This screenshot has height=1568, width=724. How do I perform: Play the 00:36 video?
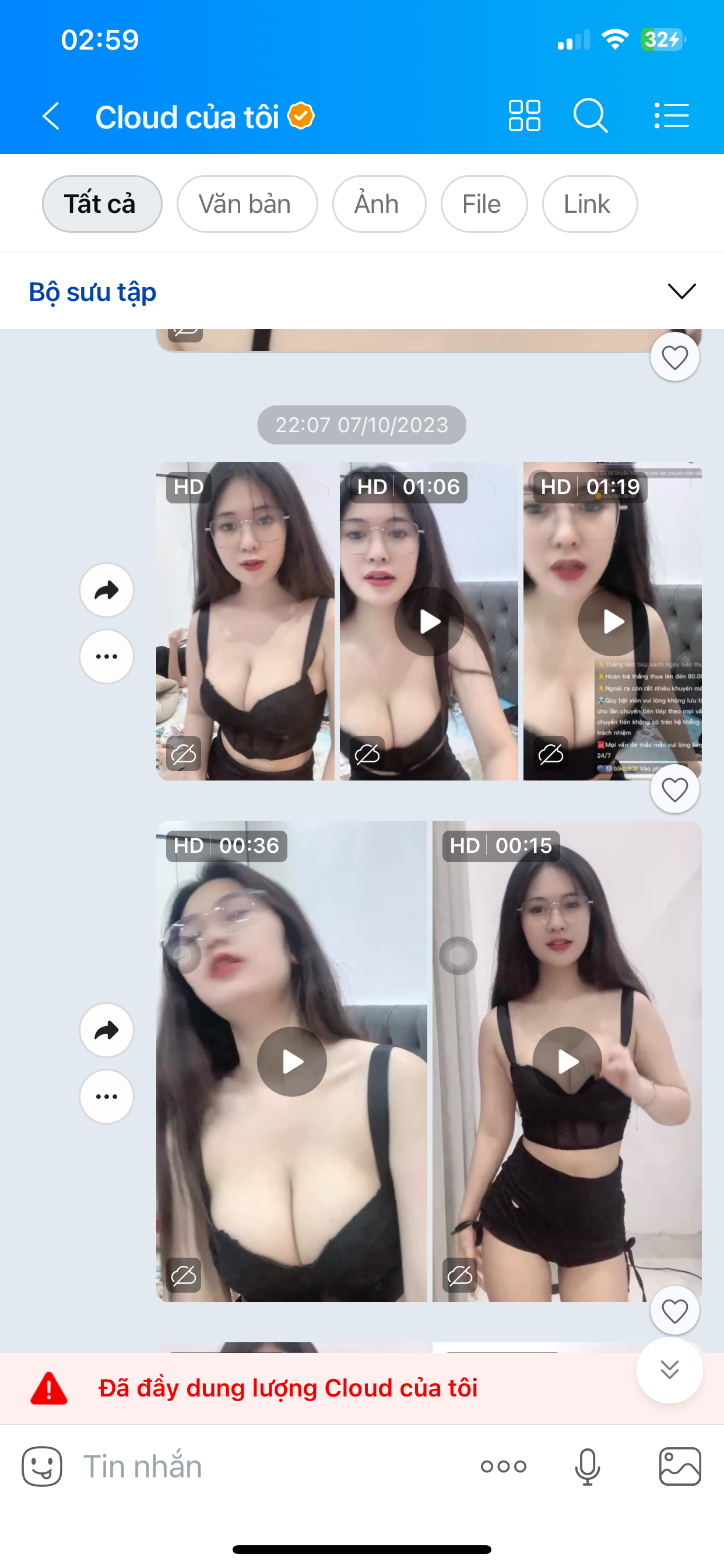(x=292, y=1062)
